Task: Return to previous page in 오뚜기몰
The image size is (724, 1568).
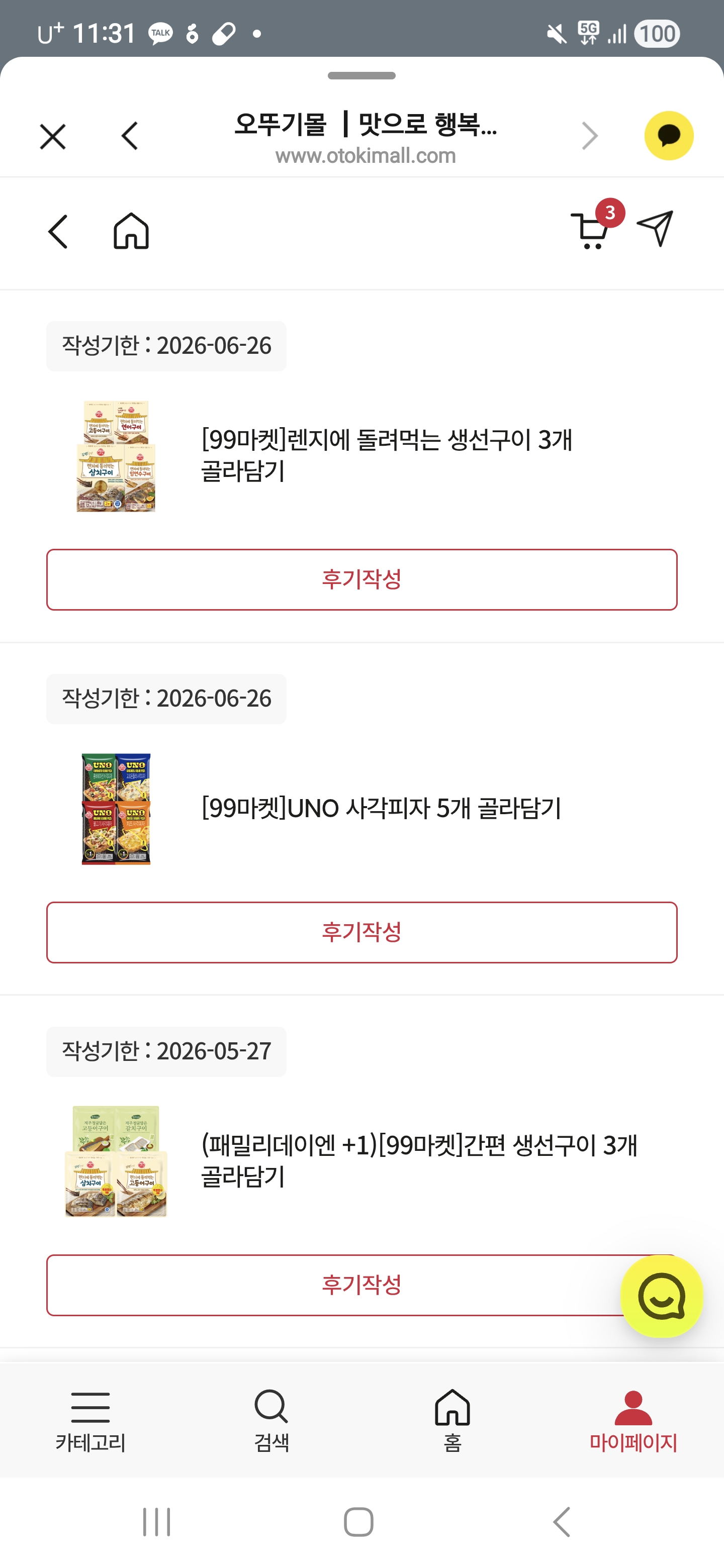Action: pyautogui.click(x=58, y=232)
